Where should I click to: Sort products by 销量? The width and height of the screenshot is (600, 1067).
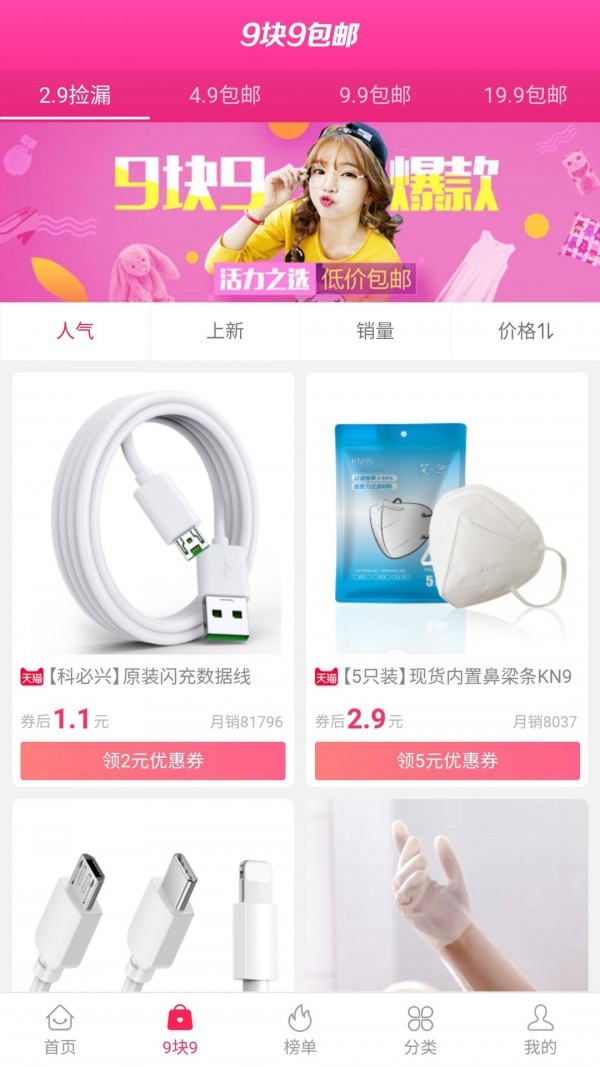(375, 331)
